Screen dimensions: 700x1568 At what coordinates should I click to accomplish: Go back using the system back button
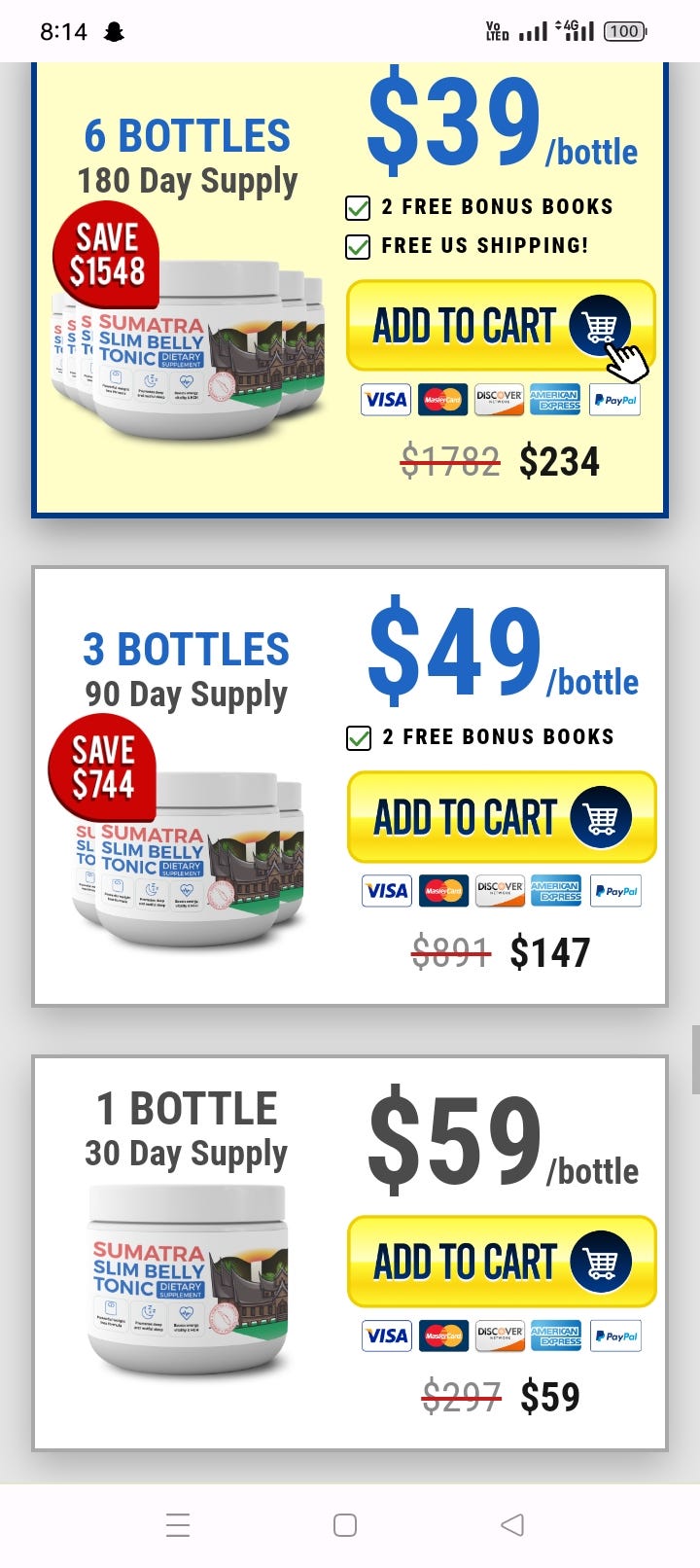(512, 1524)
